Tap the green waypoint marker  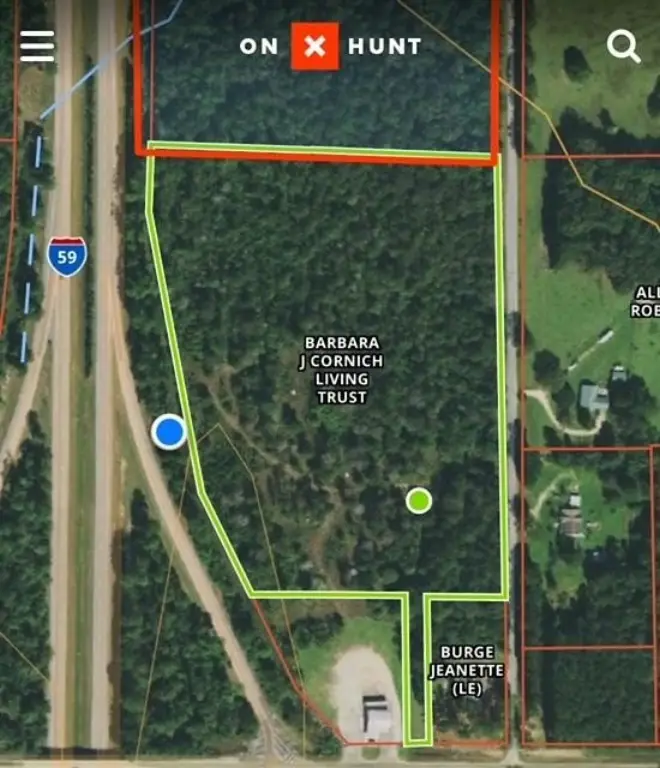419,500
